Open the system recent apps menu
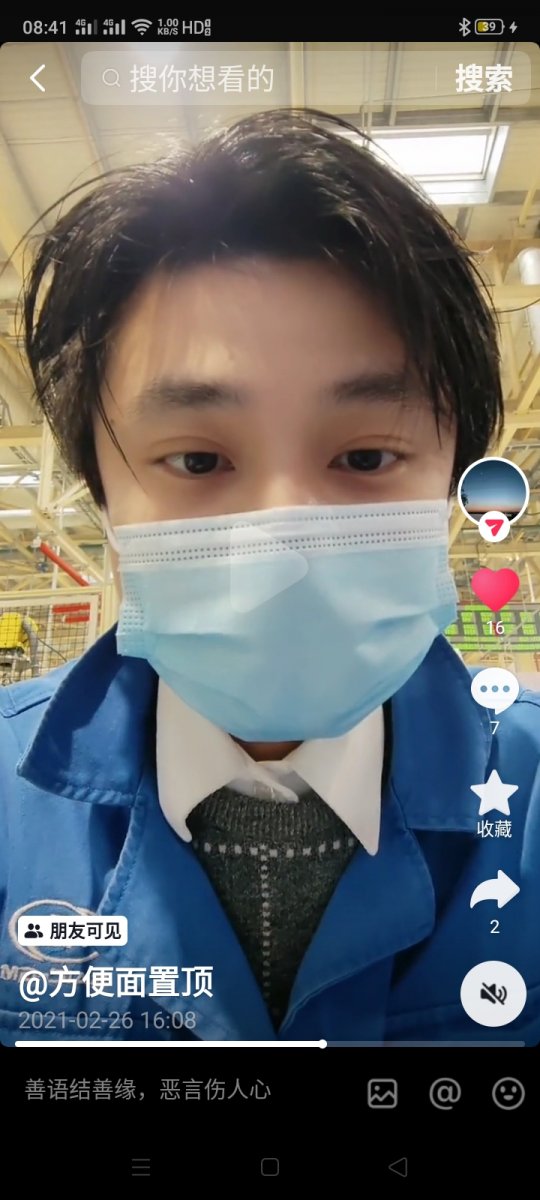Viewport: 540px width, 1200px height. [x=142, y=1167]
